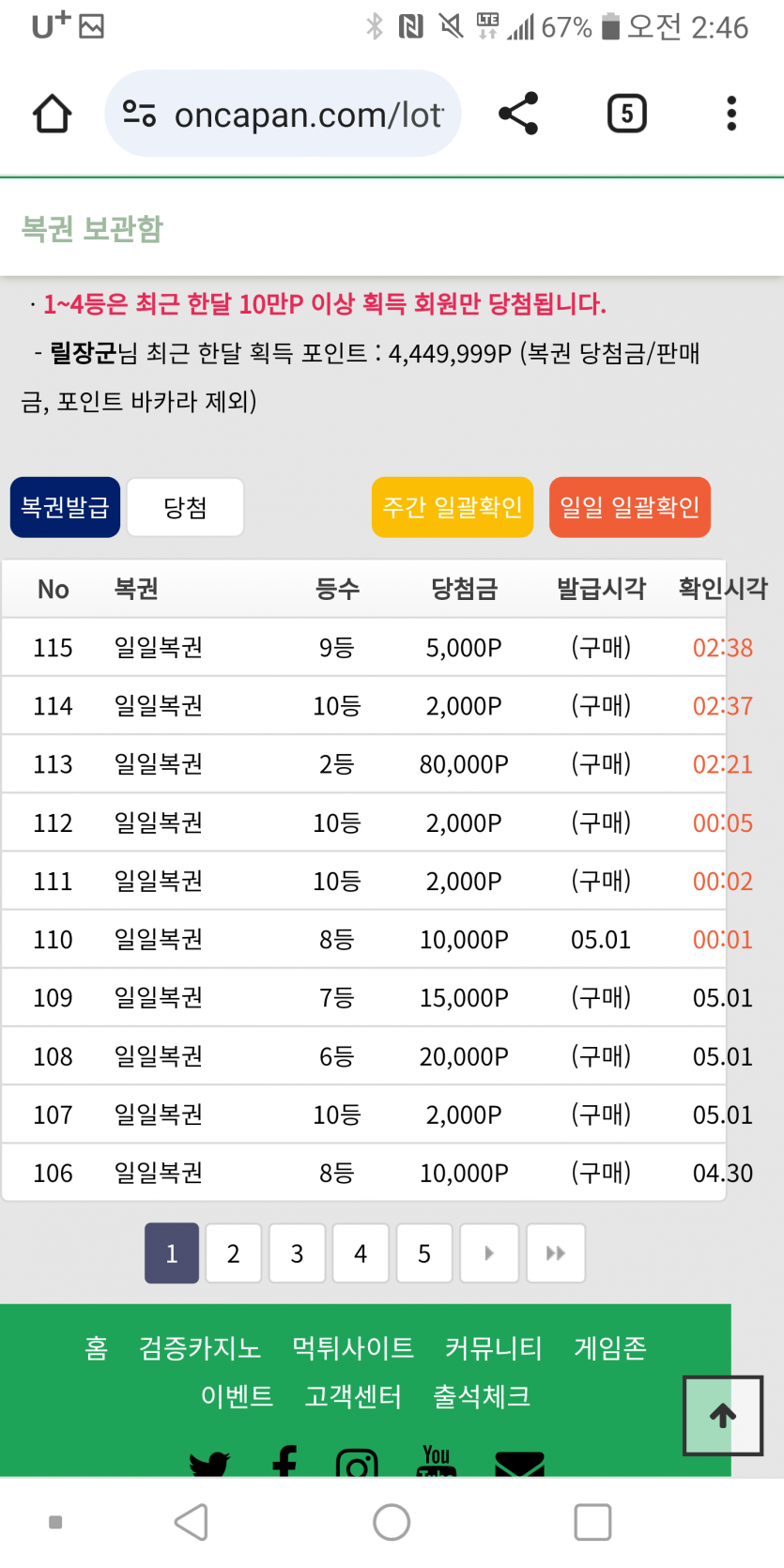Go to page 3 of the list
The width and height of the screenshot is (784, 1568).
[x=297, y=1253]
